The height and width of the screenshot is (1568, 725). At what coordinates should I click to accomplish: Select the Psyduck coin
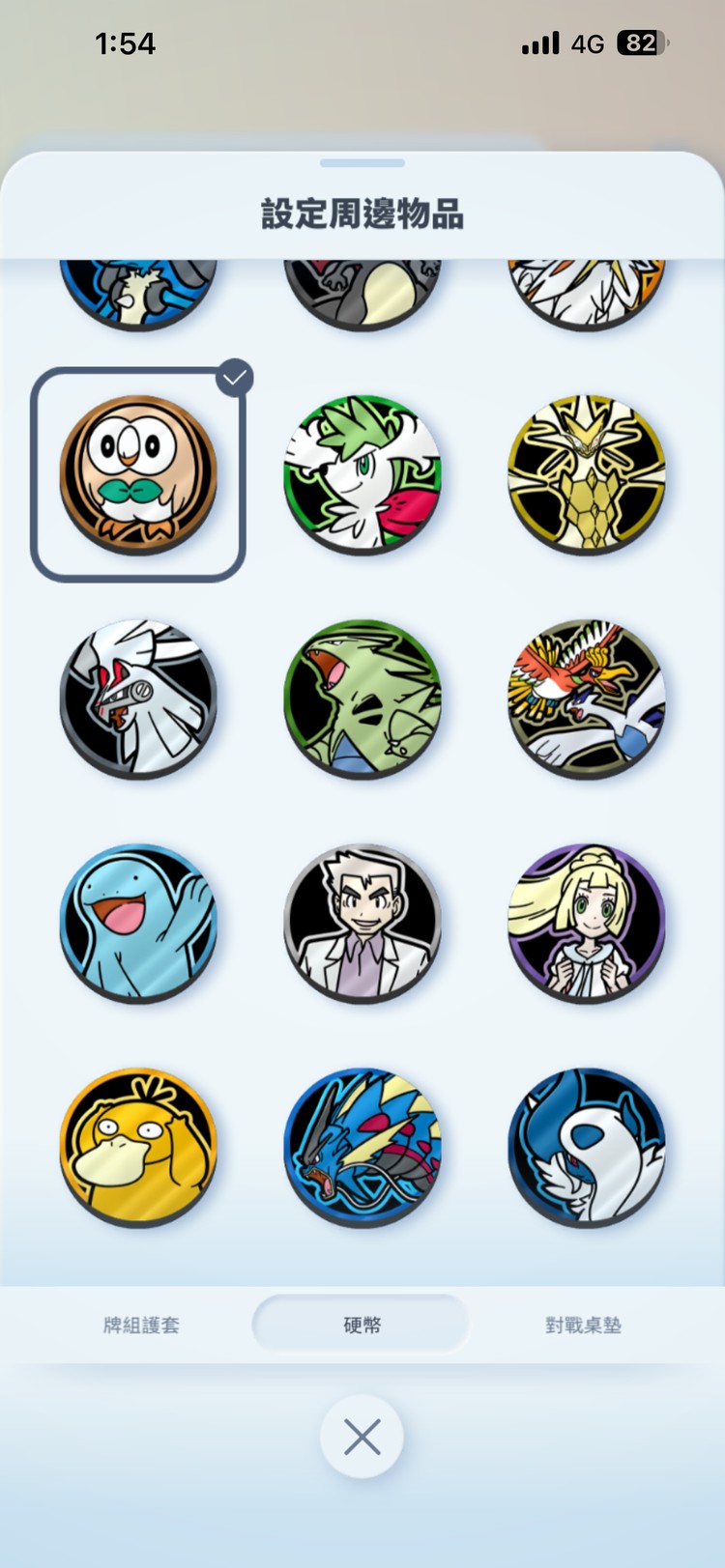click(138, 1147)
